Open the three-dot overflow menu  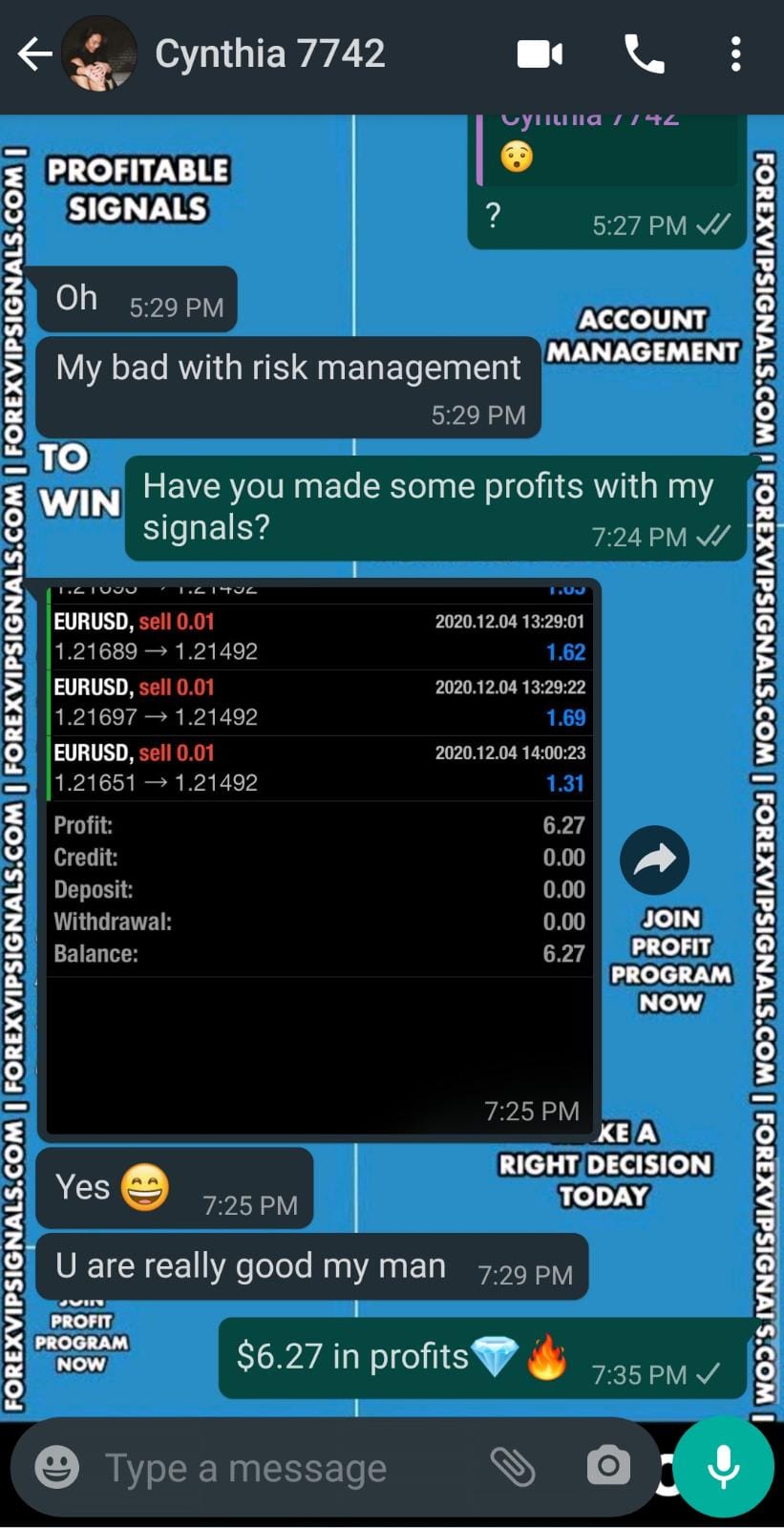[x=735, y=54]
